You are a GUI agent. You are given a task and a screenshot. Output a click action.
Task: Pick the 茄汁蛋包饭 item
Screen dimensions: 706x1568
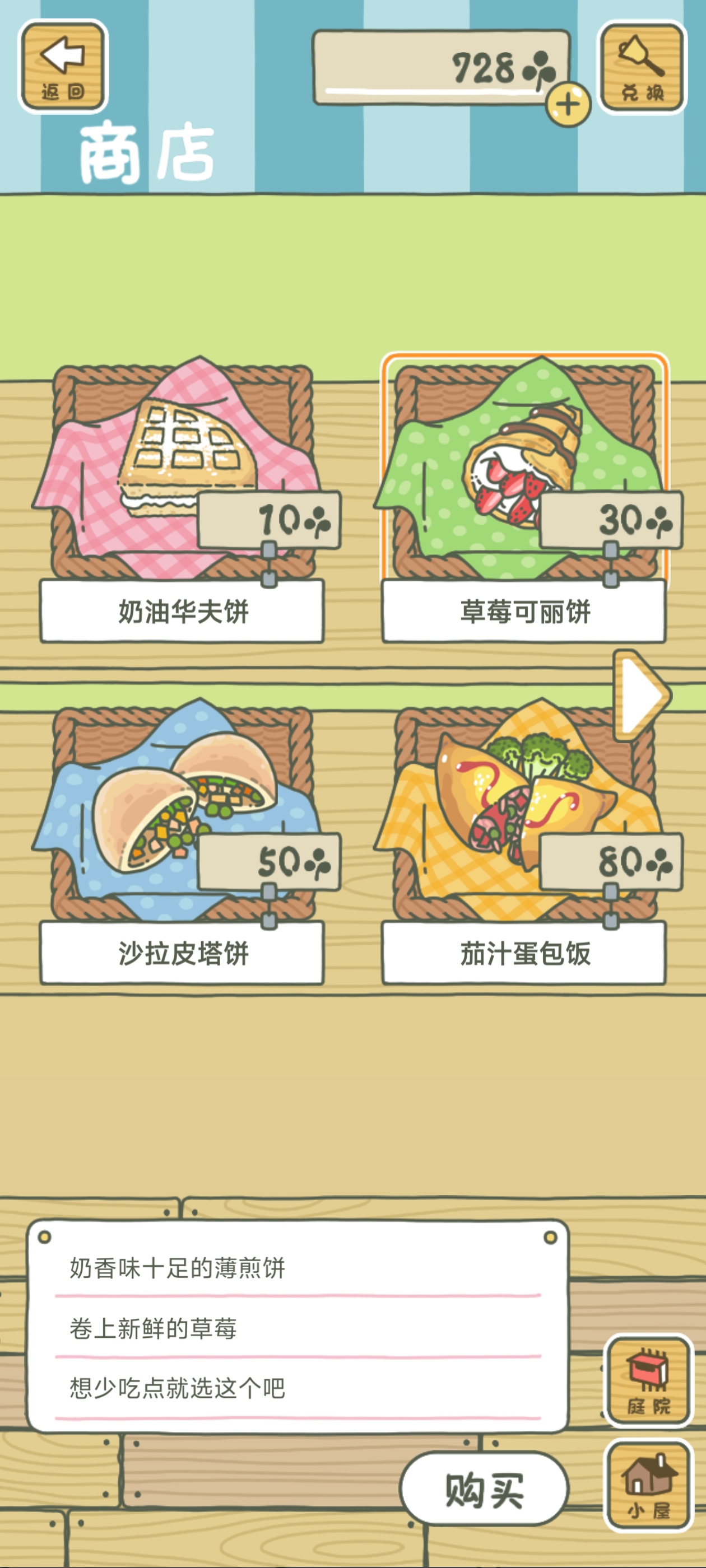pos(526,841)
